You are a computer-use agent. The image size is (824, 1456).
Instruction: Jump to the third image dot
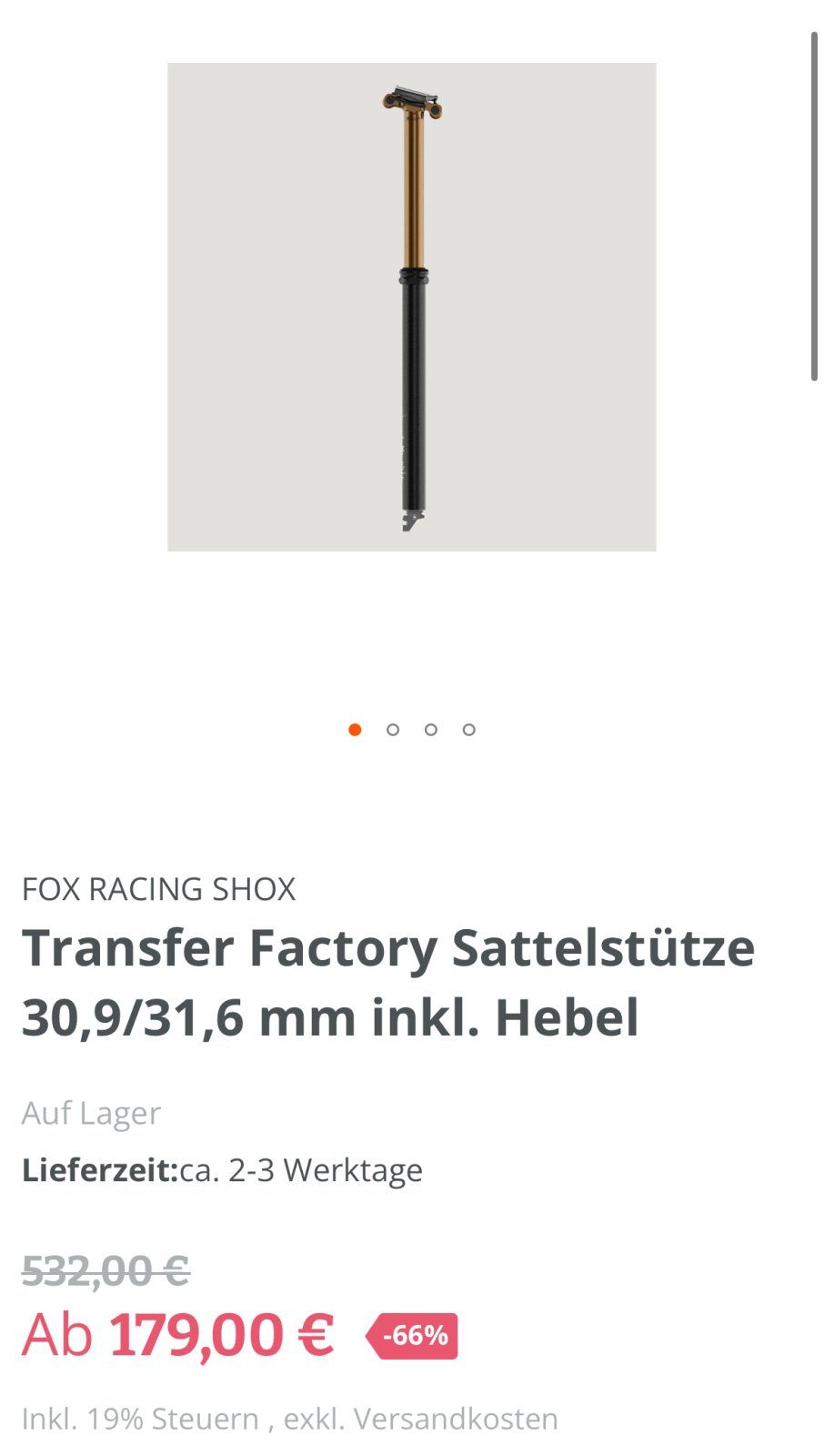pos(431,730)
